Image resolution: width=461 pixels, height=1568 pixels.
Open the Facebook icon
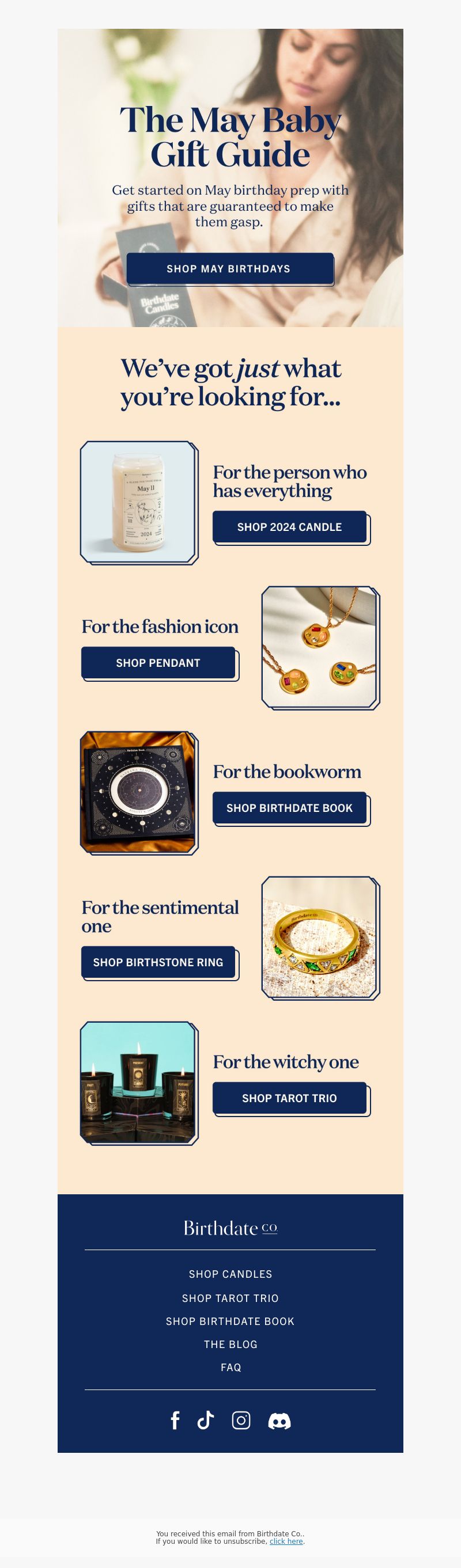[175, 1421]
